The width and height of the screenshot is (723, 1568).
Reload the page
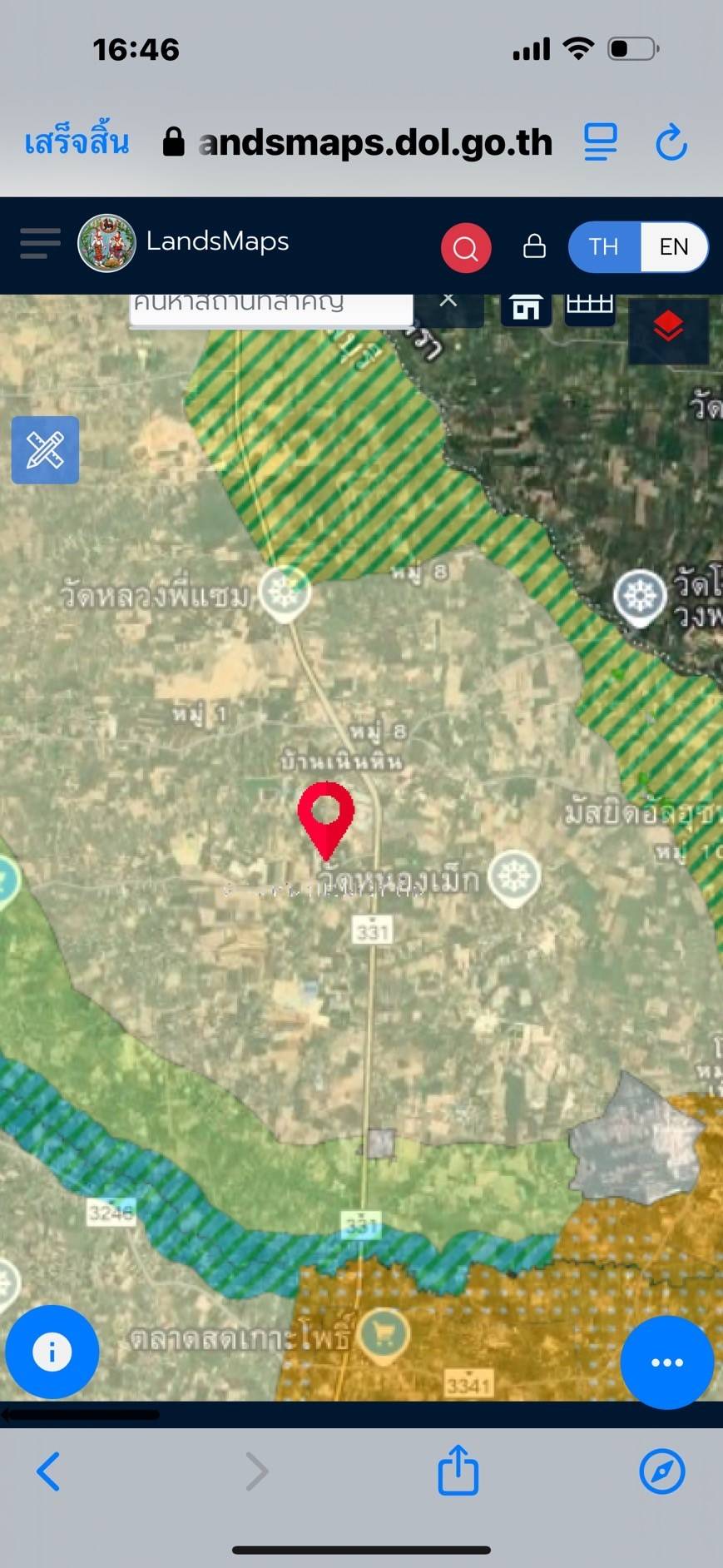pos(671,142)
